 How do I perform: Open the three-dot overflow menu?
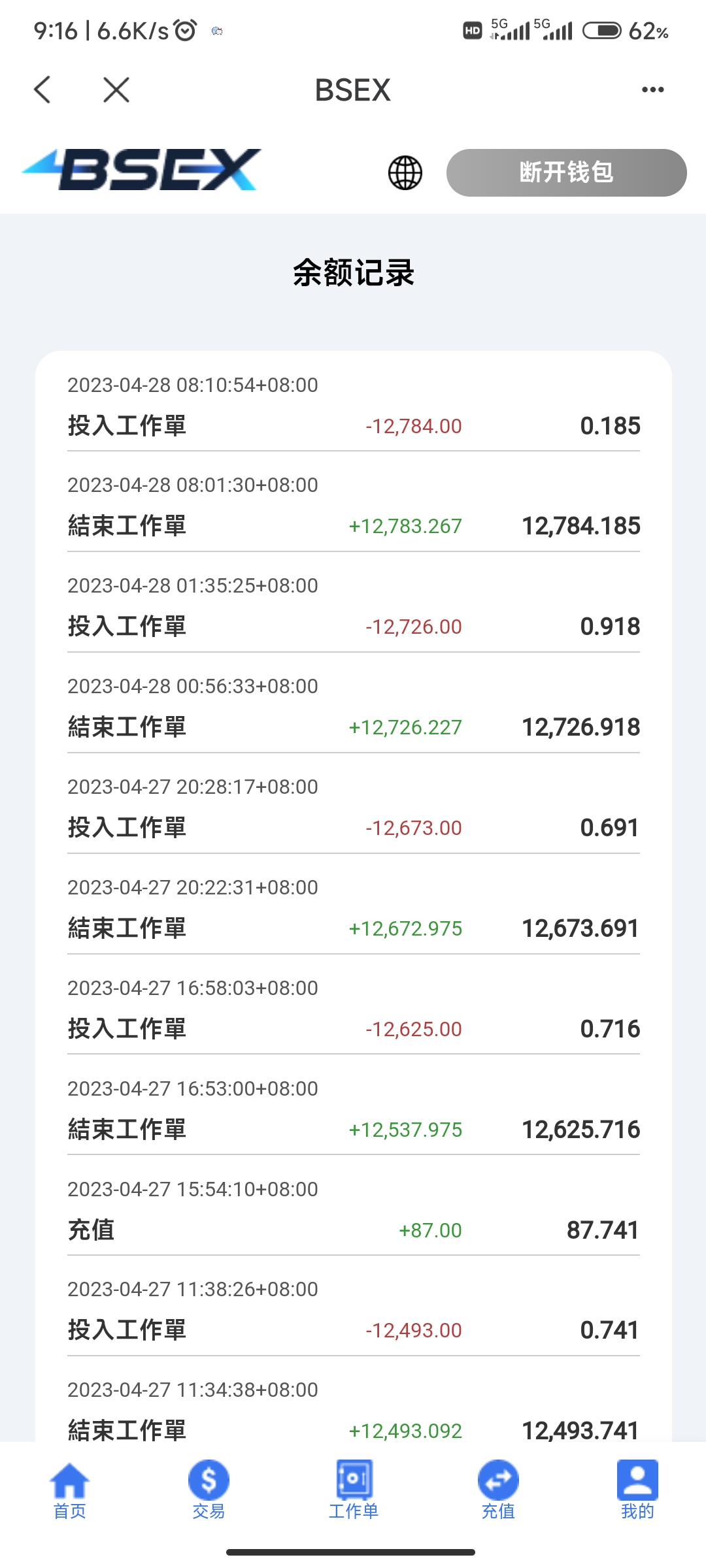pyautogui.click(x=651, y=90)
